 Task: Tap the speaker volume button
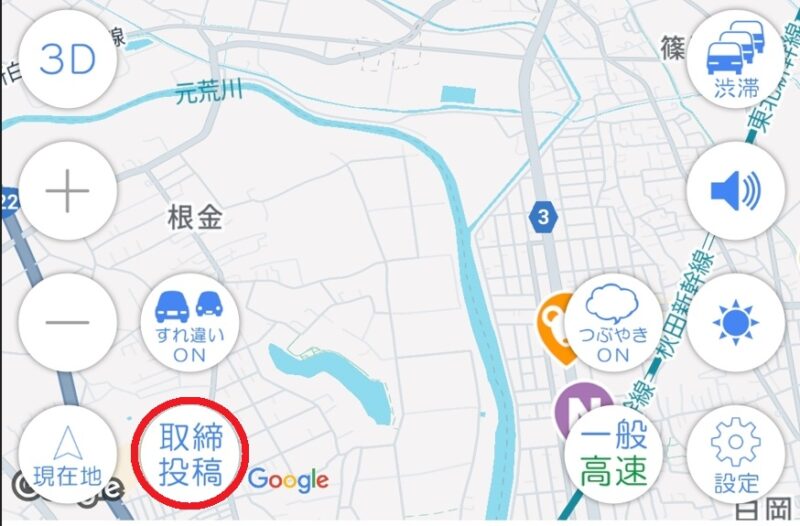click(x=735, y=191)
